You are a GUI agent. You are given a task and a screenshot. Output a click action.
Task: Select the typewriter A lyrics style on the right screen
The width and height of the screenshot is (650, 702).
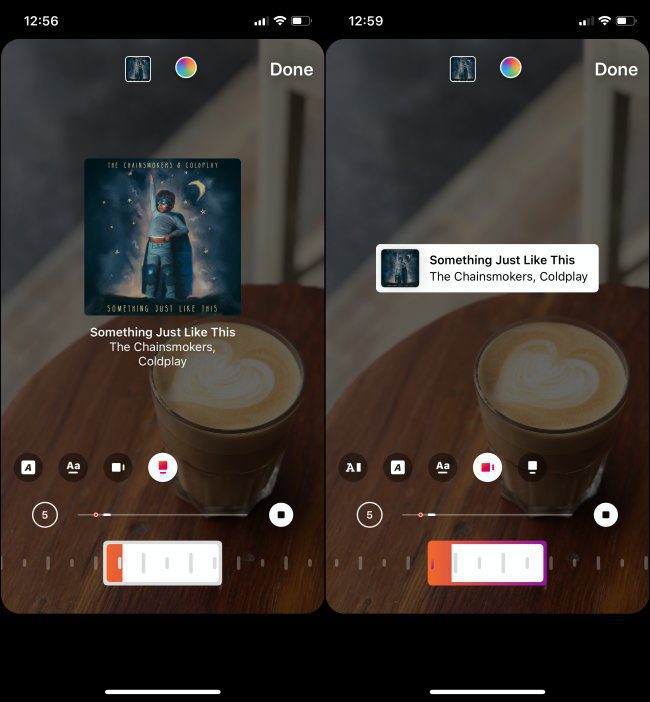click(x=353, y=466)
